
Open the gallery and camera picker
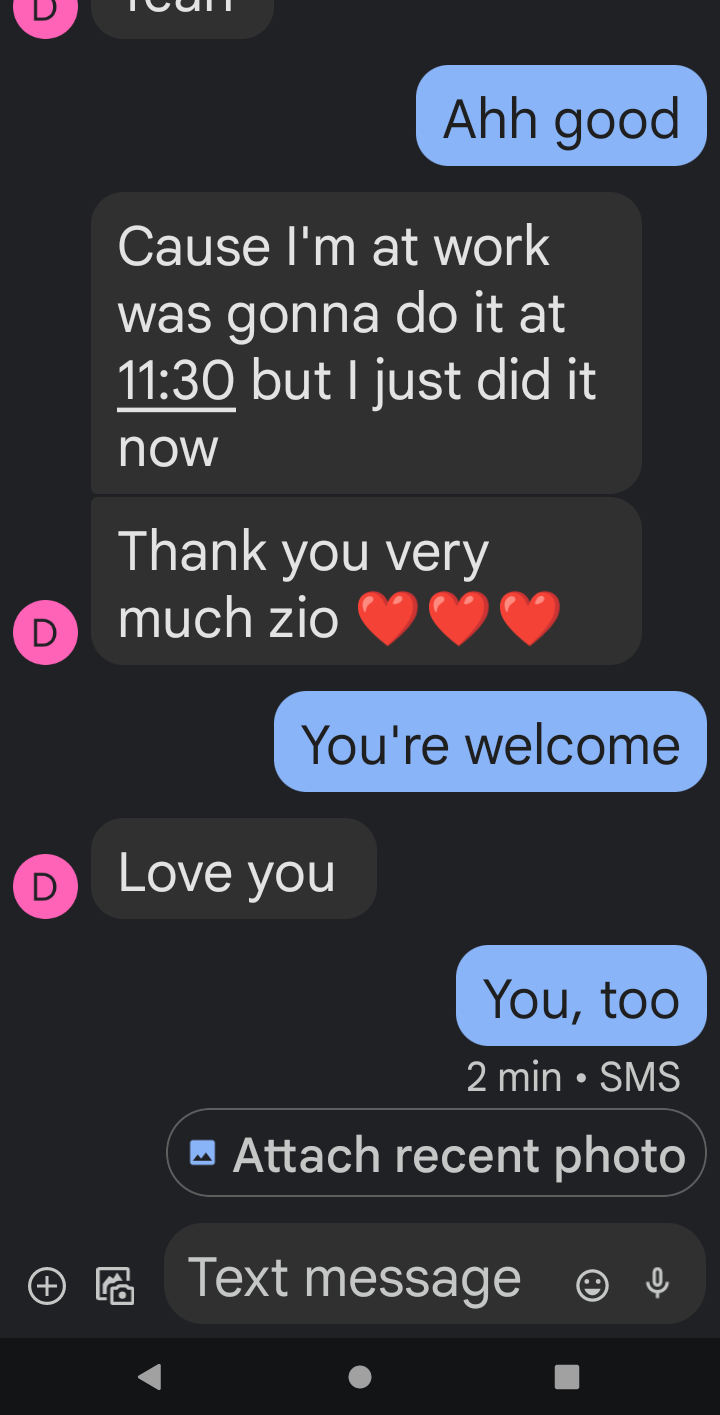pos(115,1285)
